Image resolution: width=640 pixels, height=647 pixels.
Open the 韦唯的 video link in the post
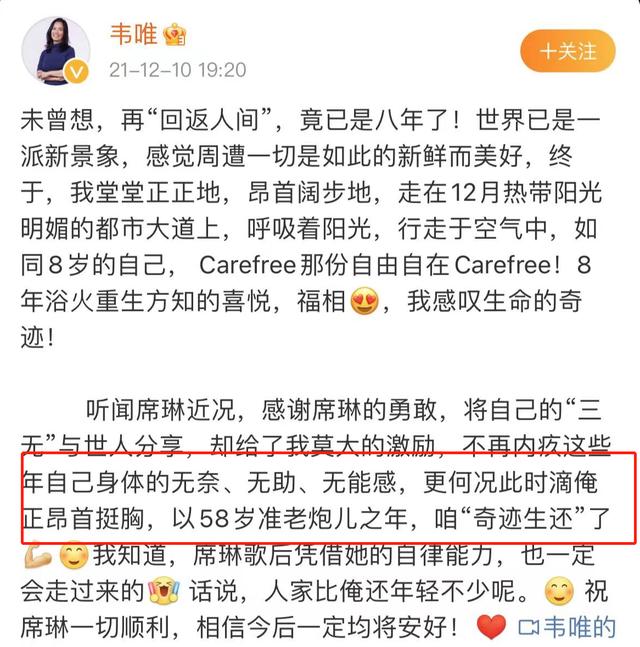(567, 627)
